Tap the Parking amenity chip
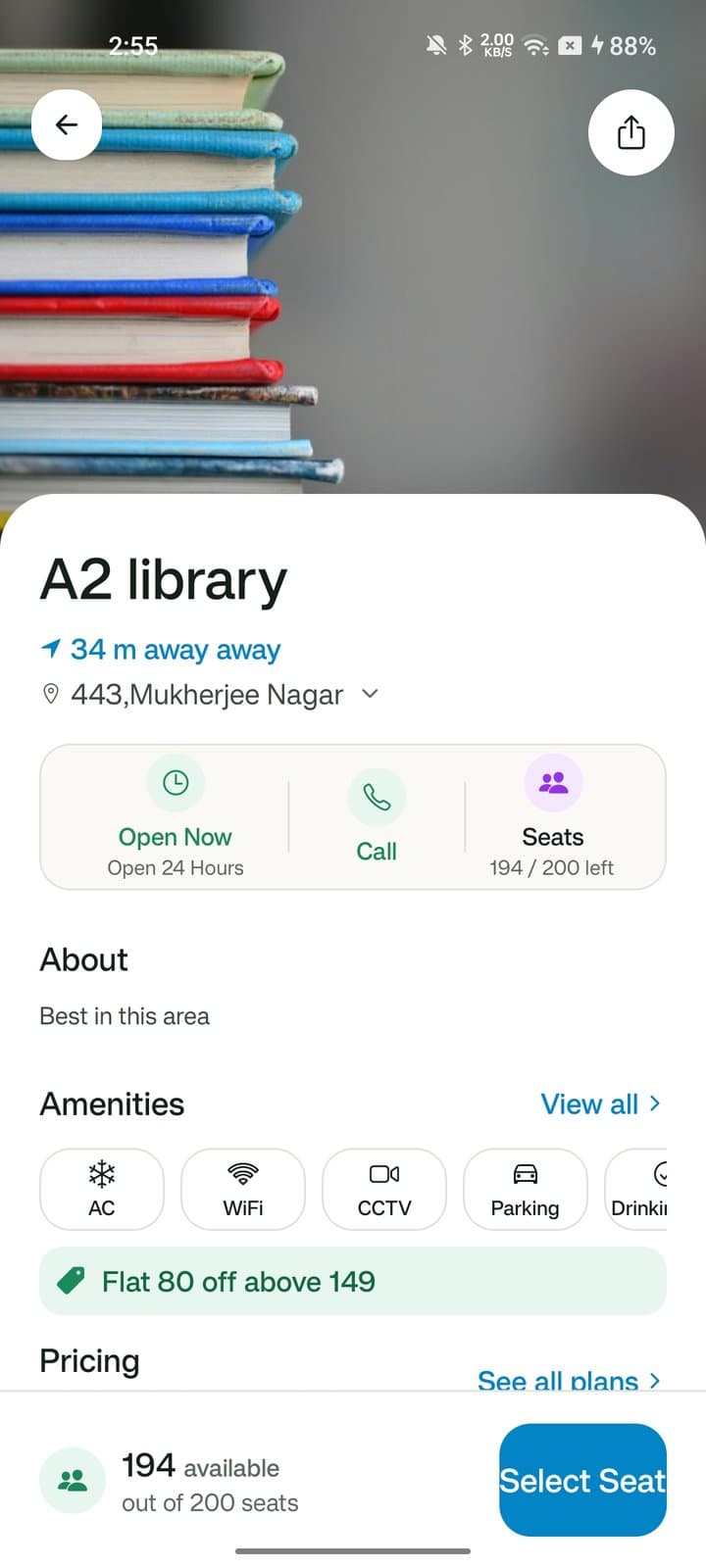The height and width of the screenshot is (1568, 706). coord(526,1189)
